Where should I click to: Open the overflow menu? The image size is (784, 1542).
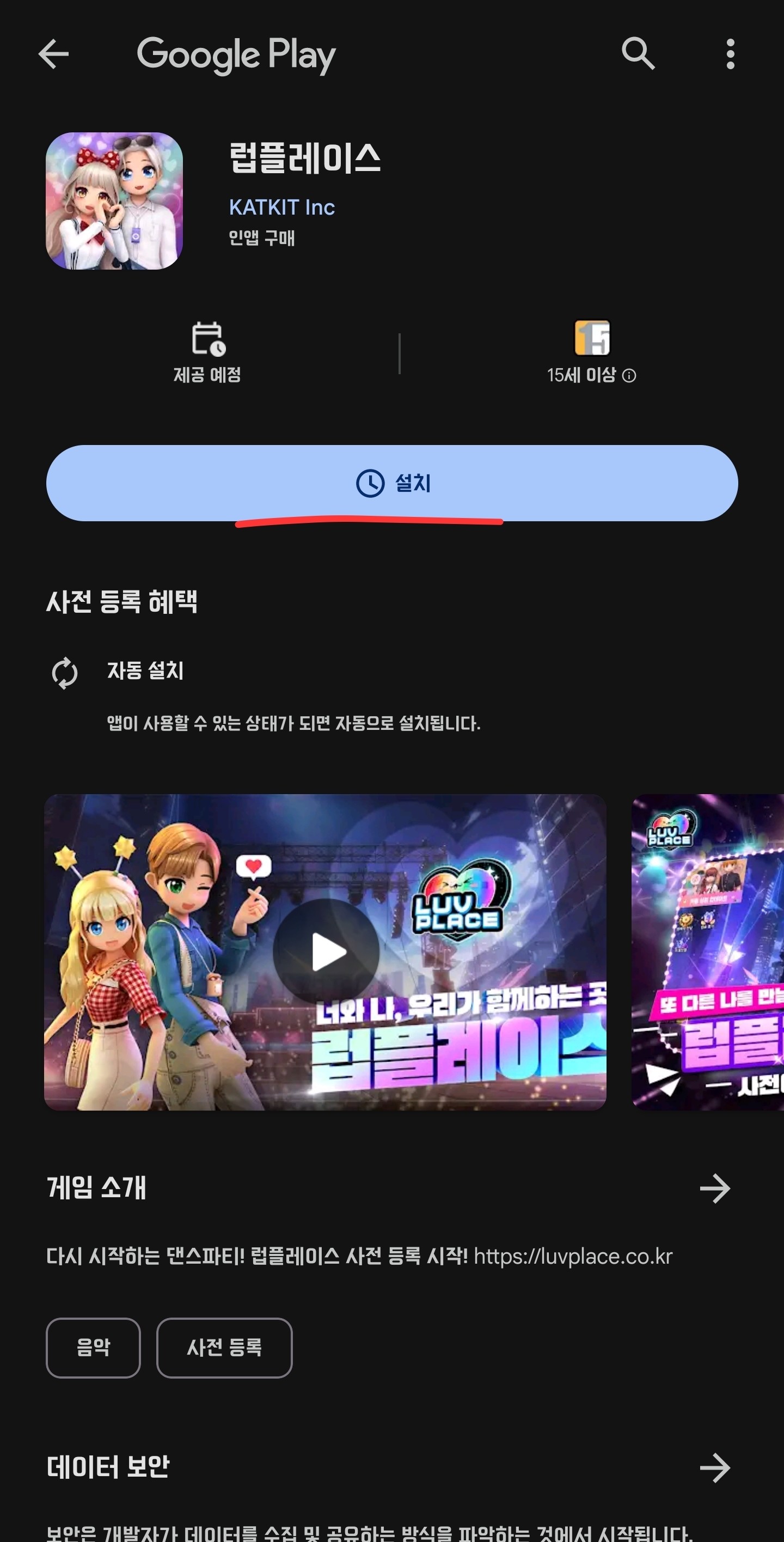click(x=730, y=54)
